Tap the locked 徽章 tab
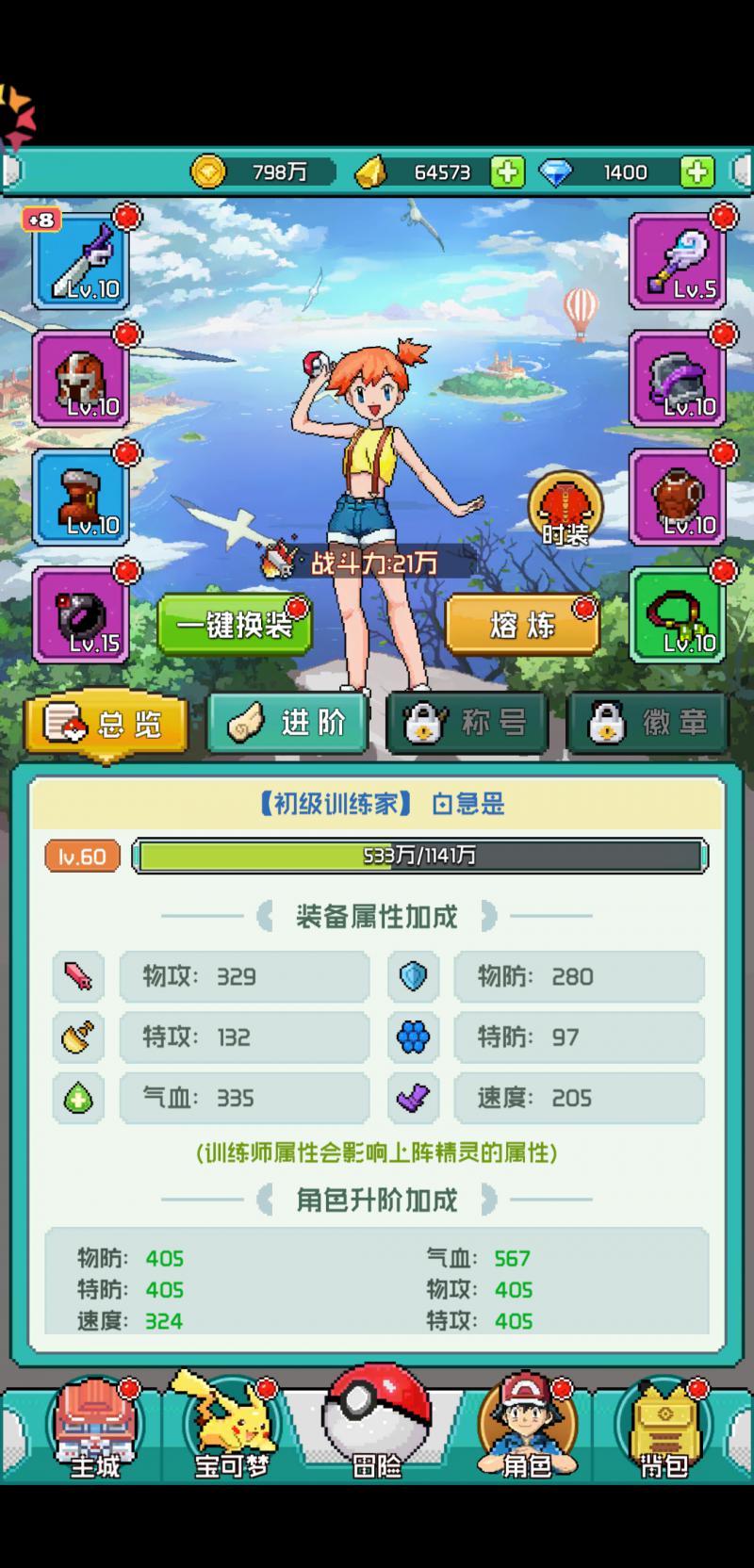This screenshot has height=1568, width=754. click(x=647, y=723)
